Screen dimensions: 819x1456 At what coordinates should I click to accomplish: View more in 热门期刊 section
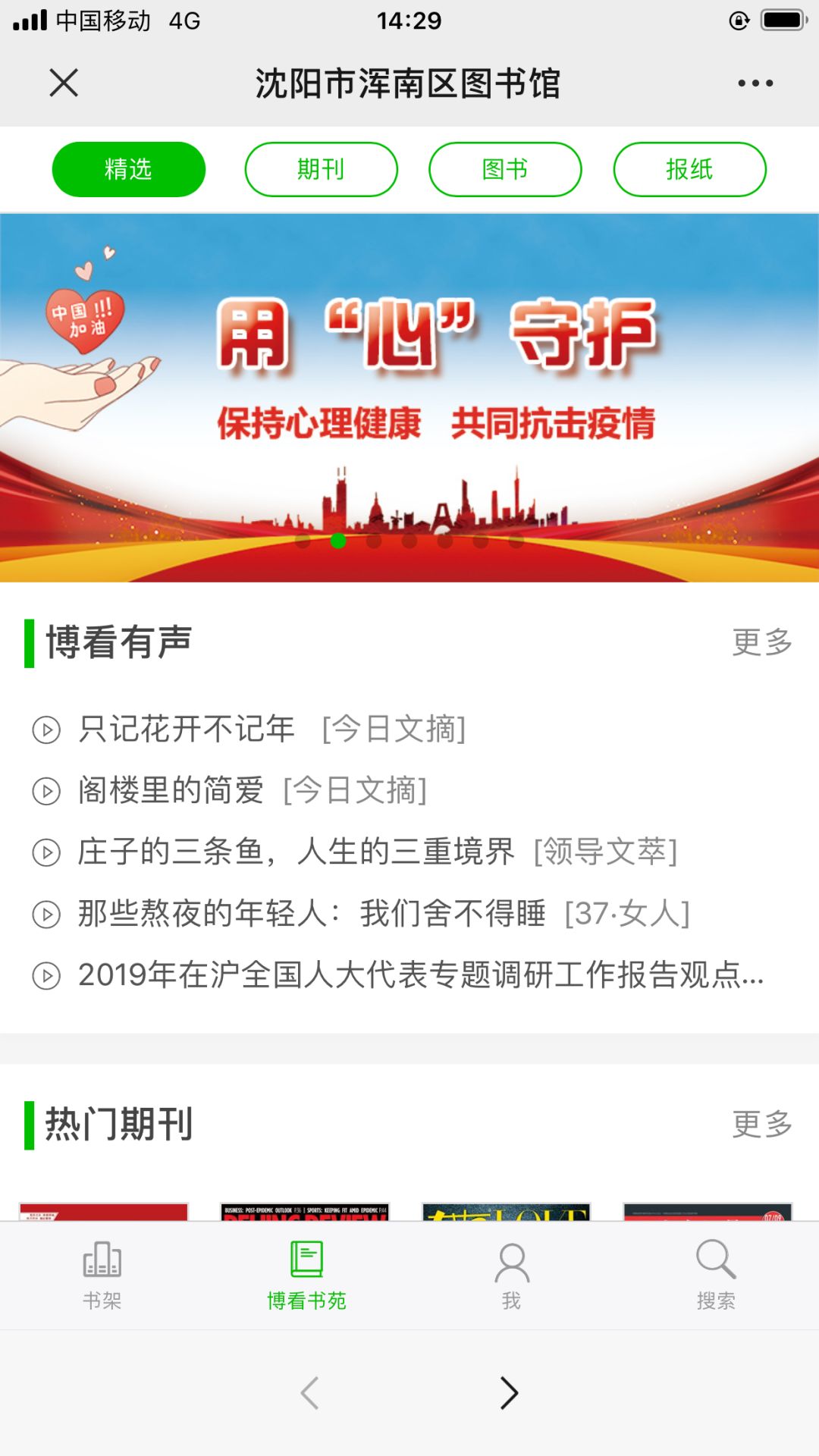coord(761,1124)
